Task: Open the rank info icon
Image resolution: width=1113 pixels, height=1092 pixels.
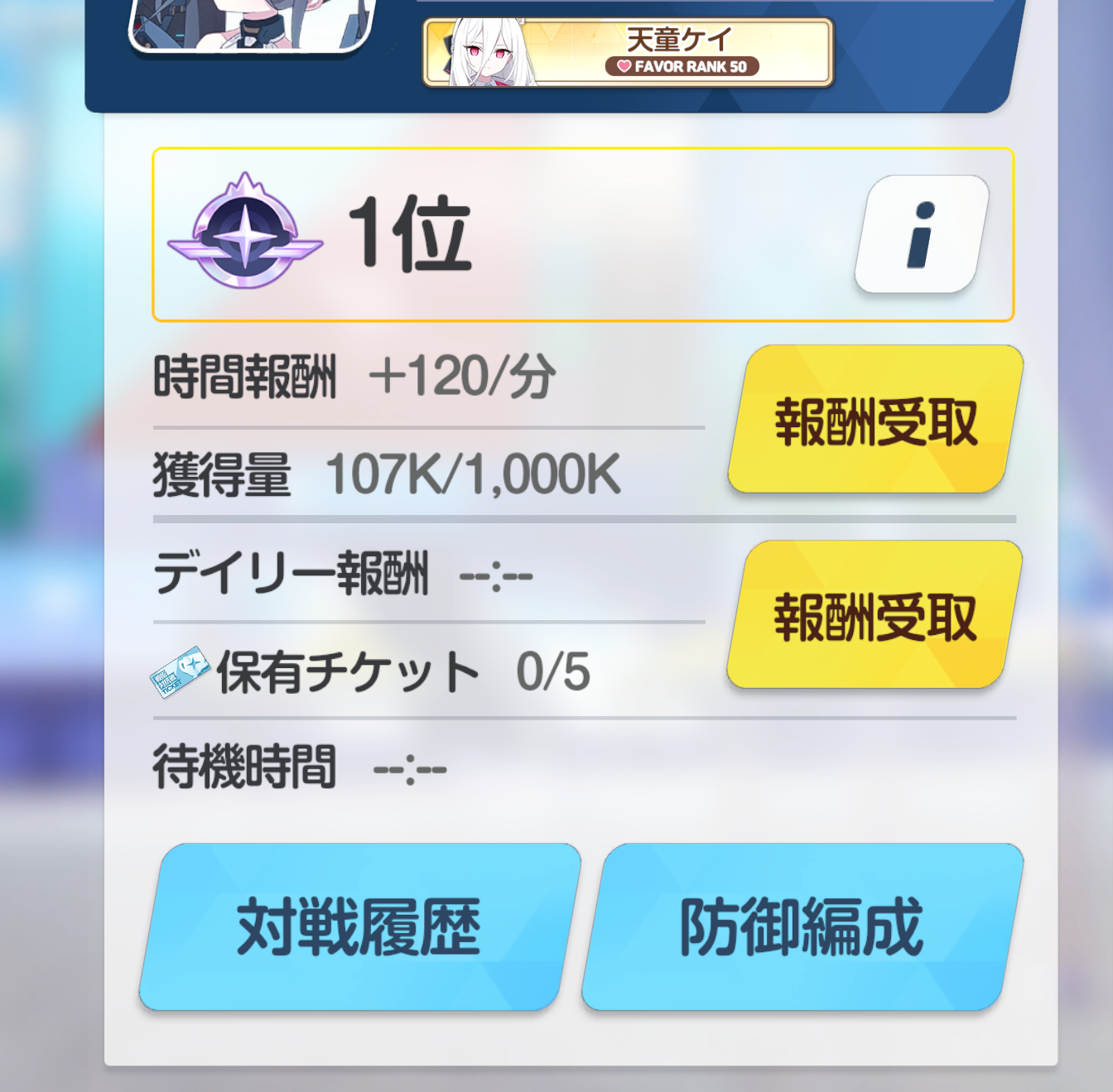Action: click(921, 234)
